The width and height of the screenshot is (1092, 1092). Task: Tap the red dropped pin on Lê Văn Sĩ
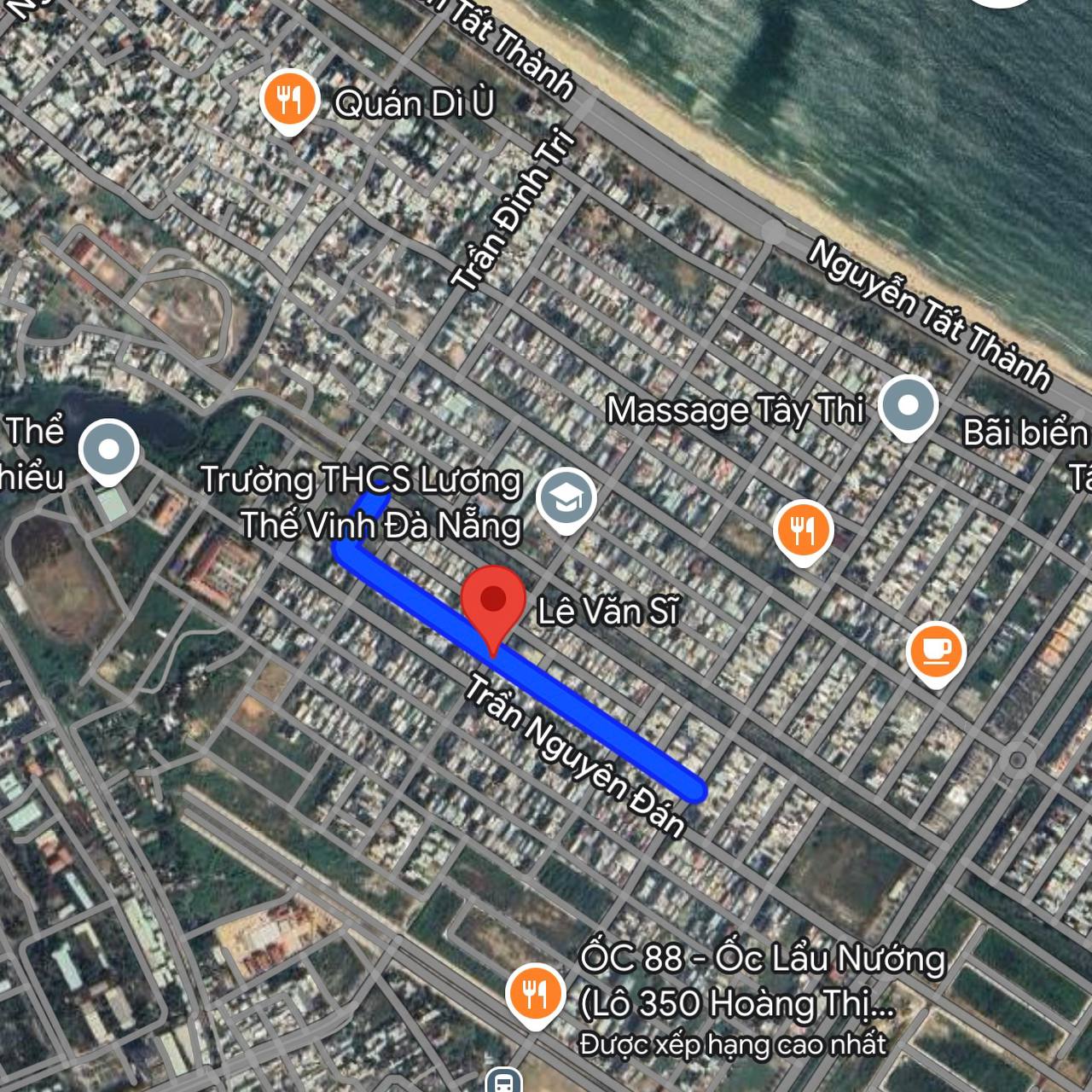point(492,601)
